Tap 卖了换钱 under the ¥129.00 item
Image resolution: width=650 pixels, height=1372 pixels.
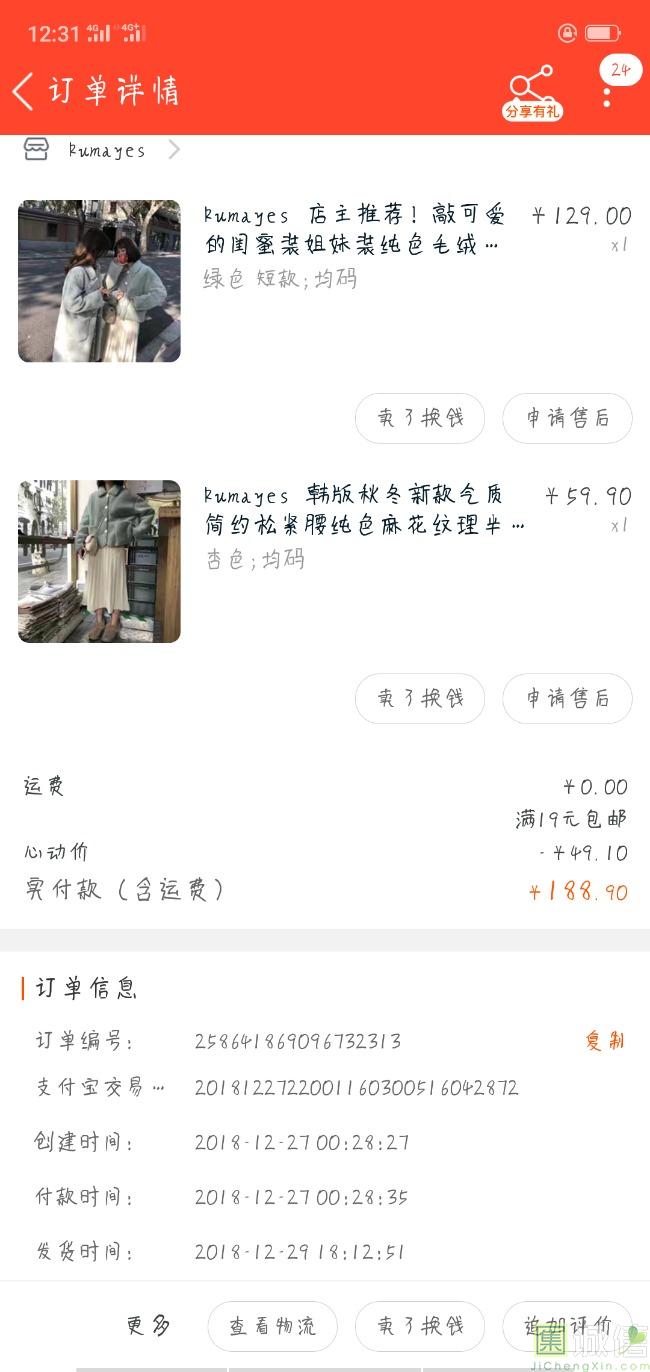tap(420, 418)
